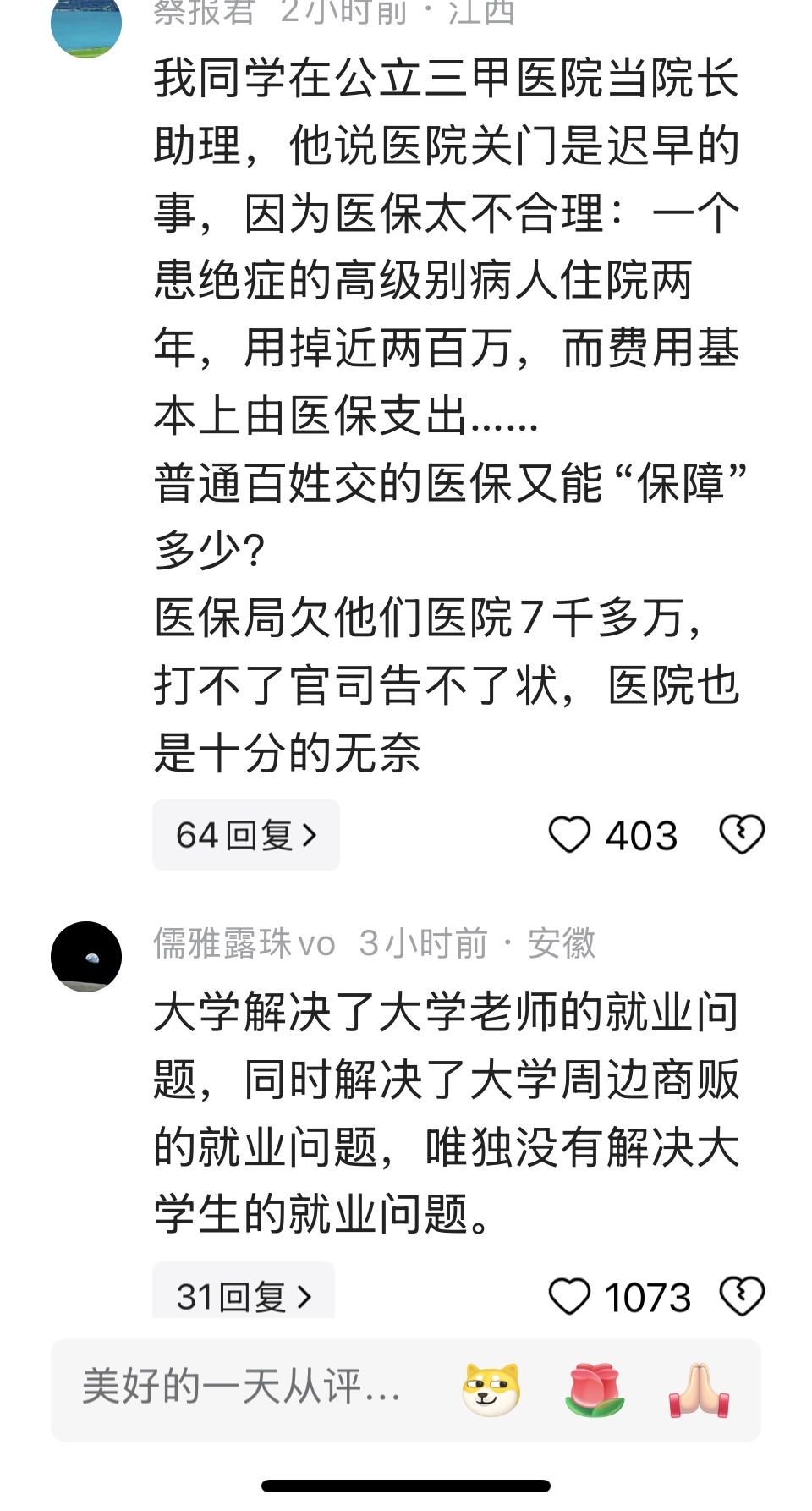Insert the dog emoji into the comment
This screenshot has width=812, height=1511.
(491, 1389)
